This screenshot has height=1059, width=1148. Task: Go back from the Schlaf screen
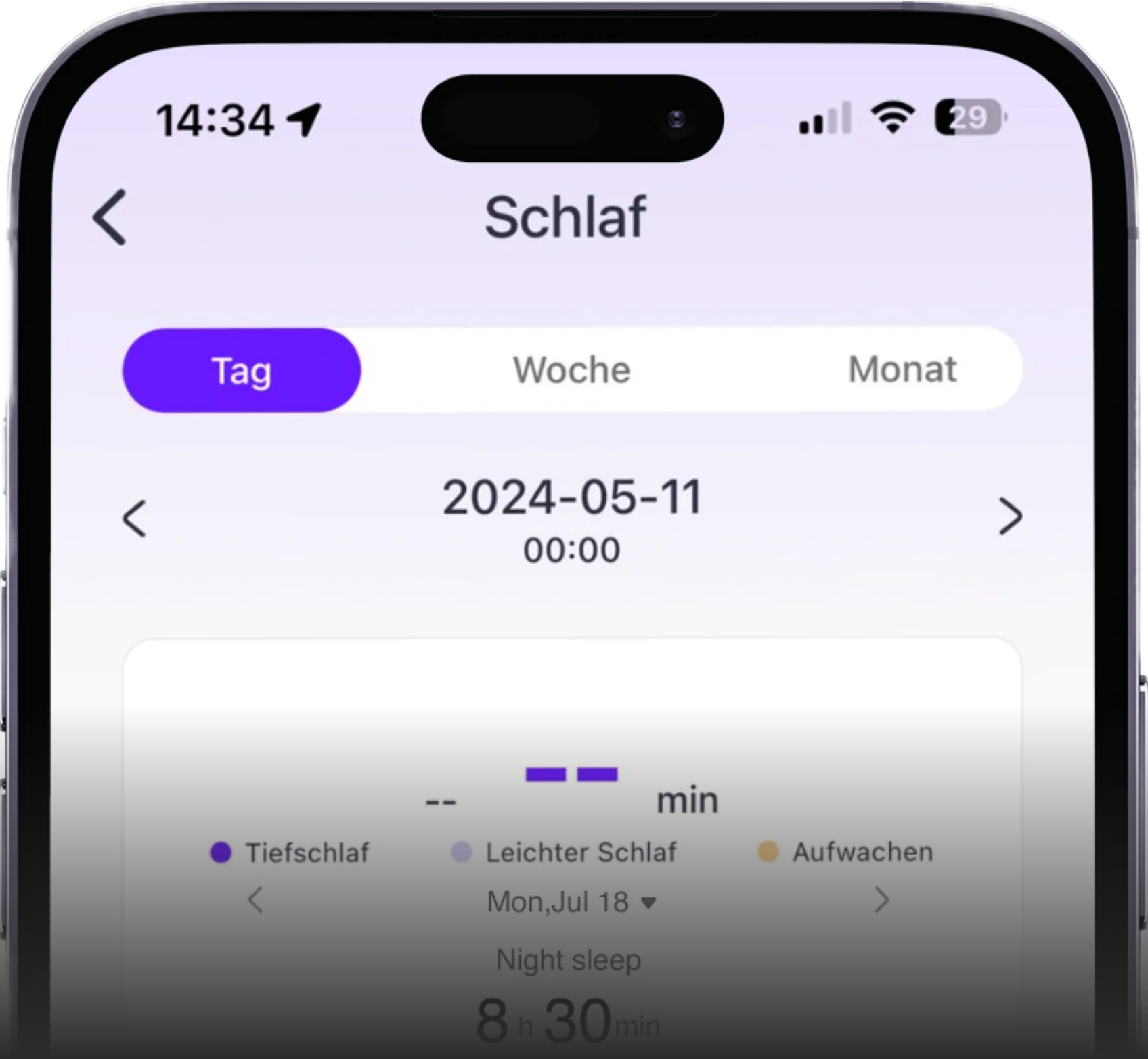(x=110, y=217)
